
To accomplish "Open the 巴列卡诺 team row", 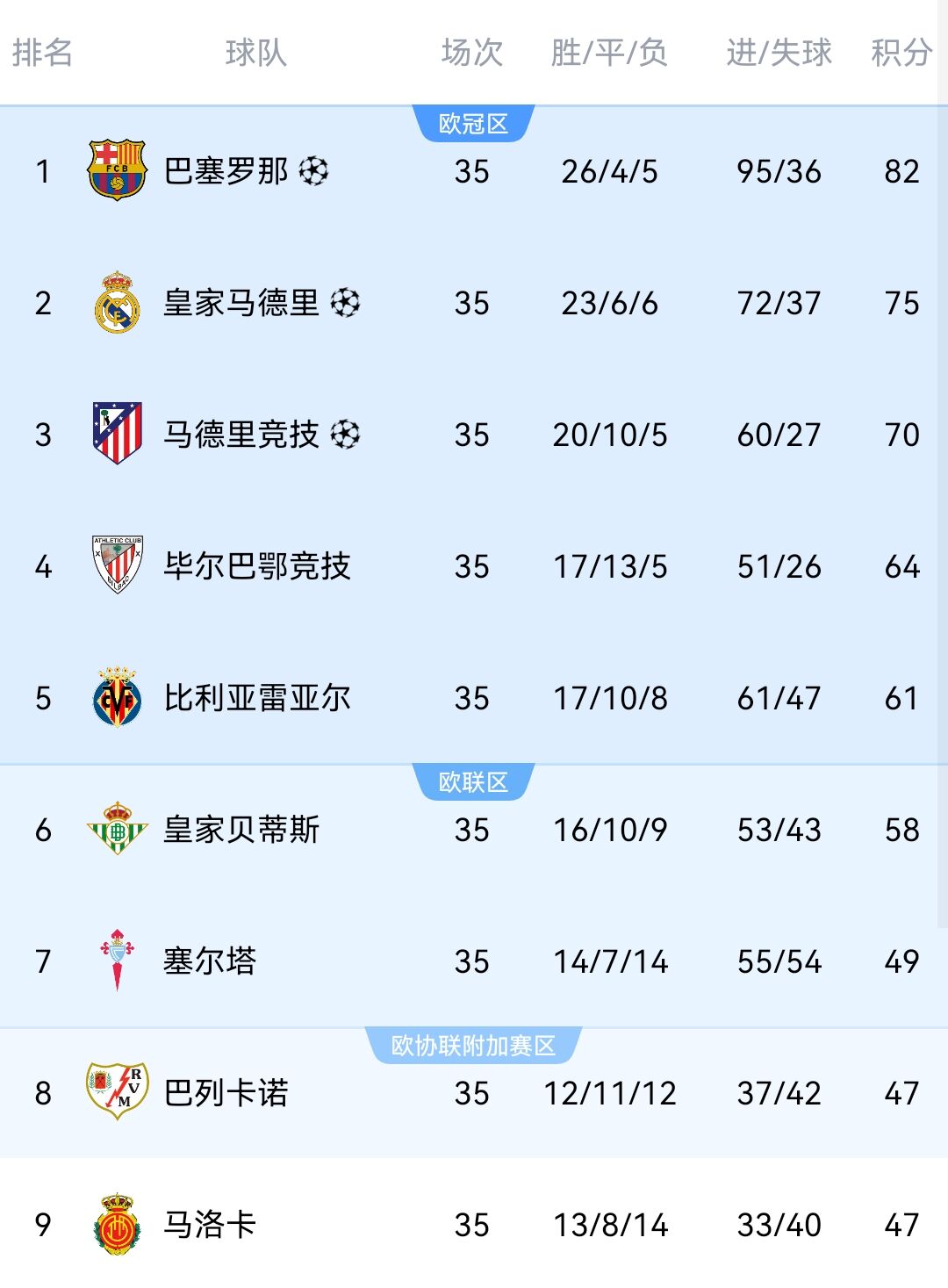I will tap(226, 1093).
